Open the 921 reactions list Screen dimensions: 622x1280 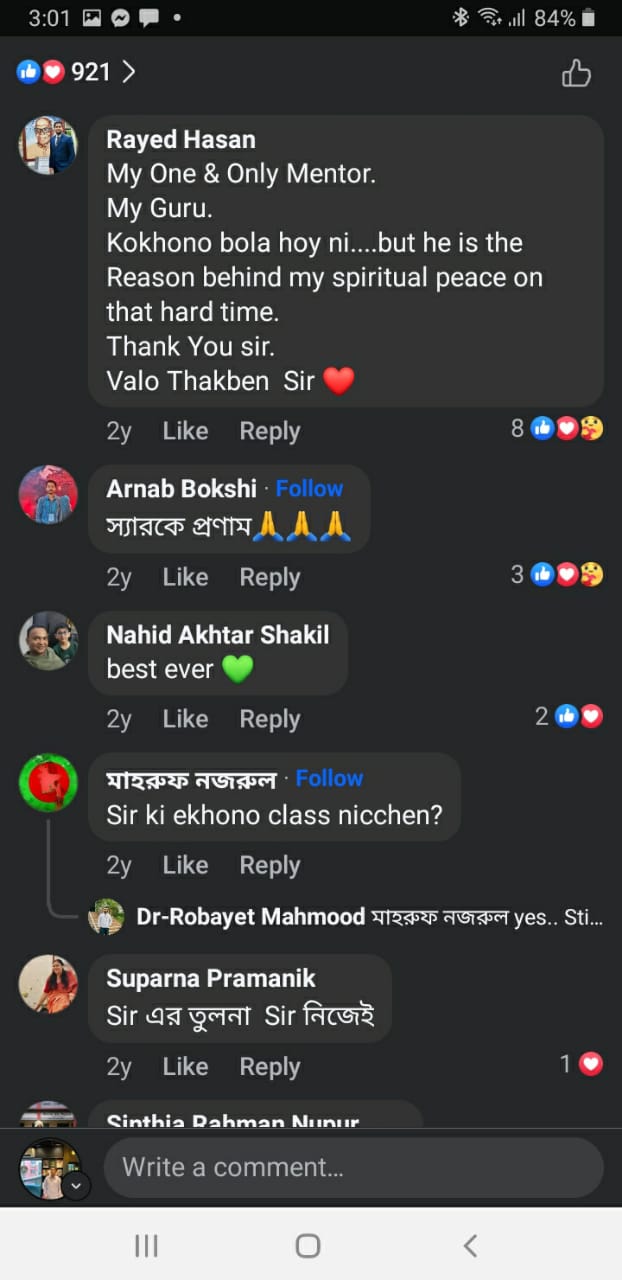click(76, 72)
